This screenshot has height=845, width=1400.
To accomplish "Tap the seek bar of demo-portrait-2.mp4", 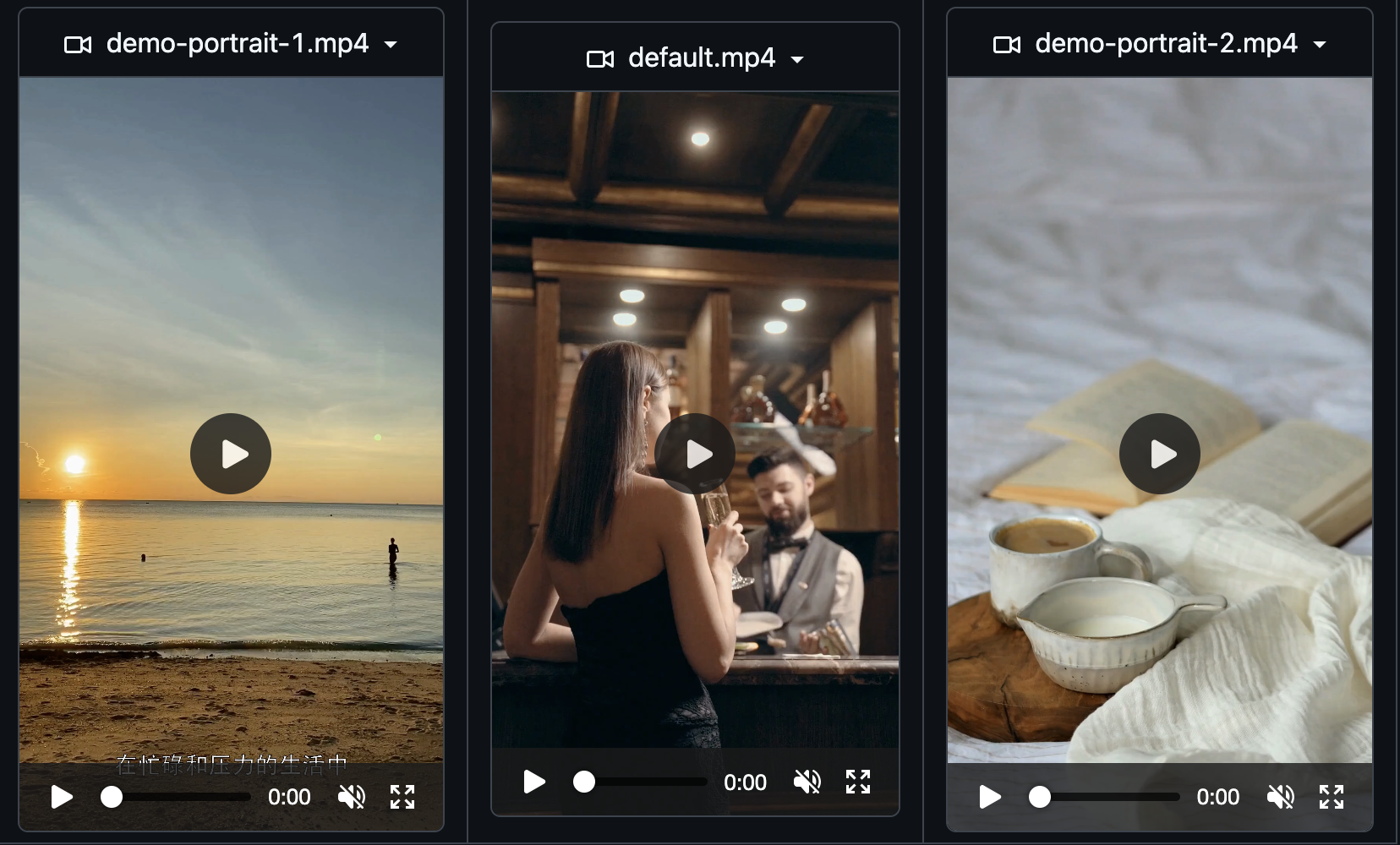I will click(x=1108, y=797).
